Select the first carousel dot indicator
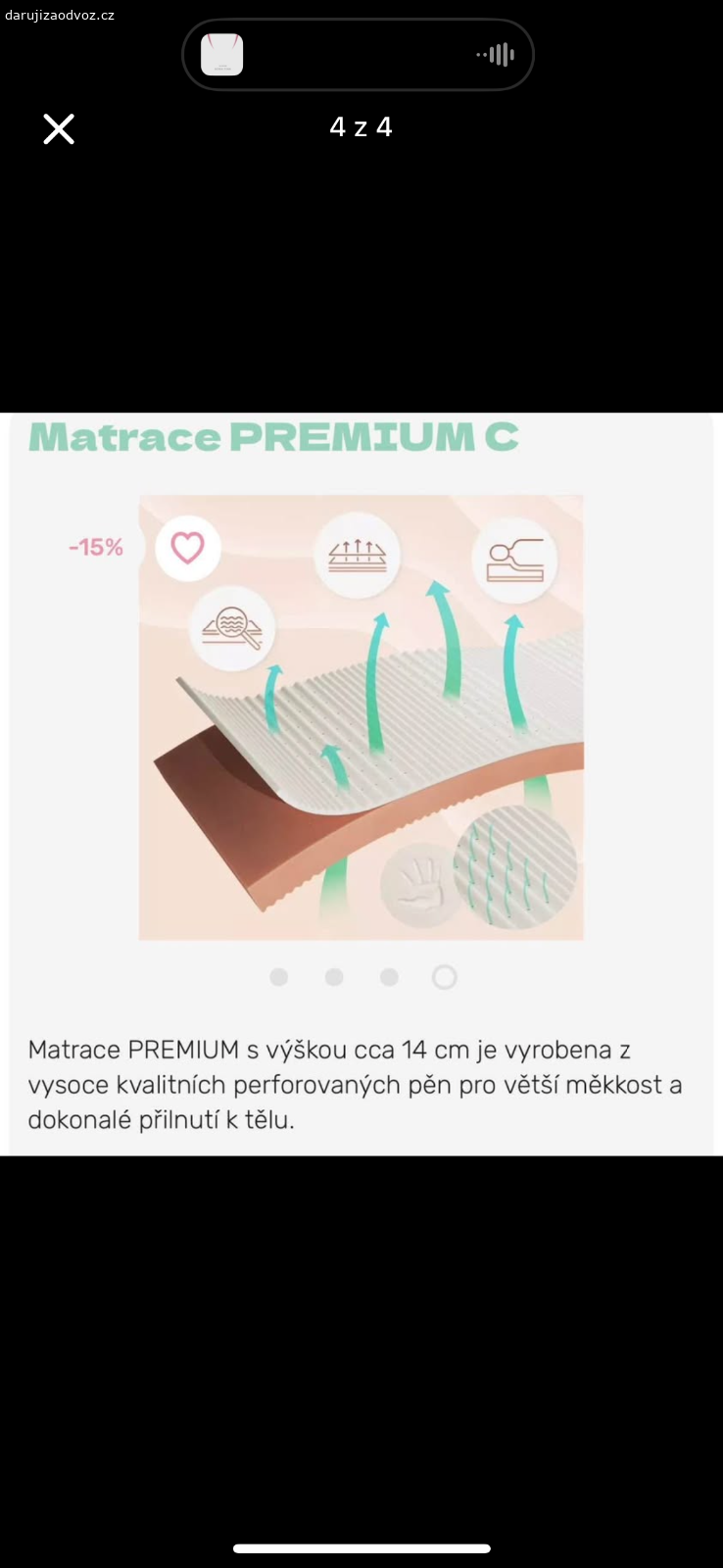The image size is (723, 1568). click(x=278, y=976)
